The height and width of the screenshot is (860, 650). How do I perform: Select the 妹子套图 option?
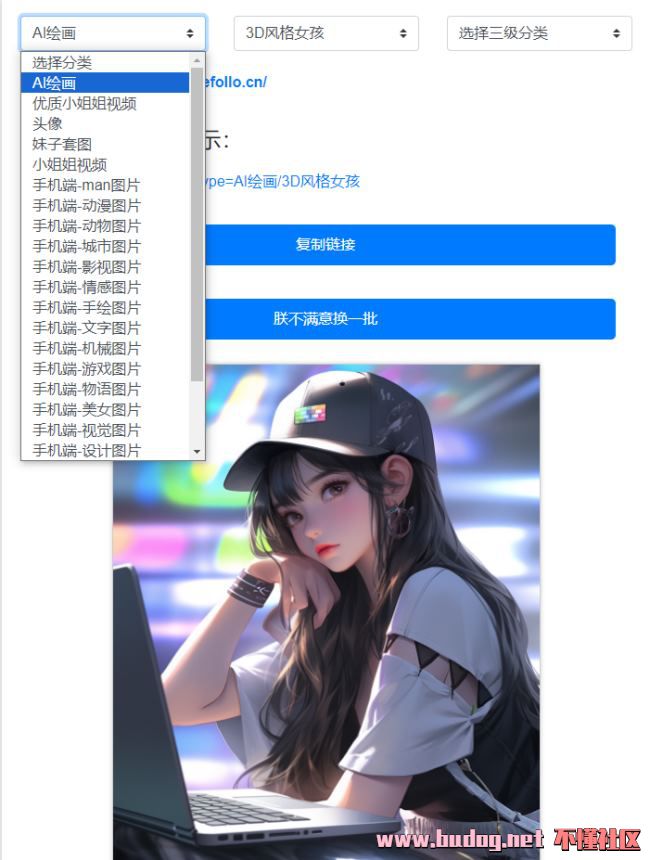pyautogui.click(x=62, y=144)
